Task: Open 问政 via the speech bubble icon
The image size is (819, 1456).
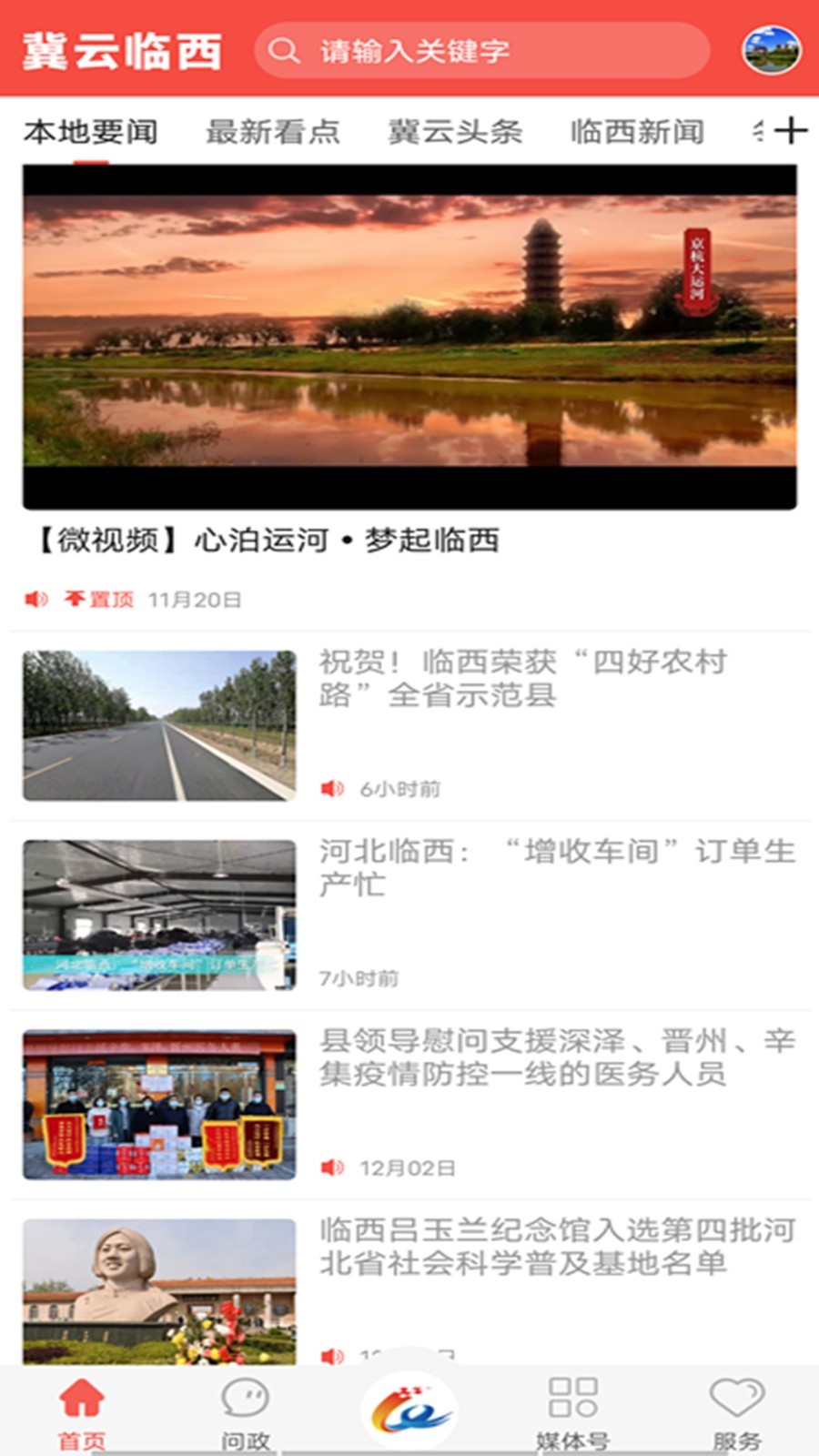Action: coord(244,1406)
